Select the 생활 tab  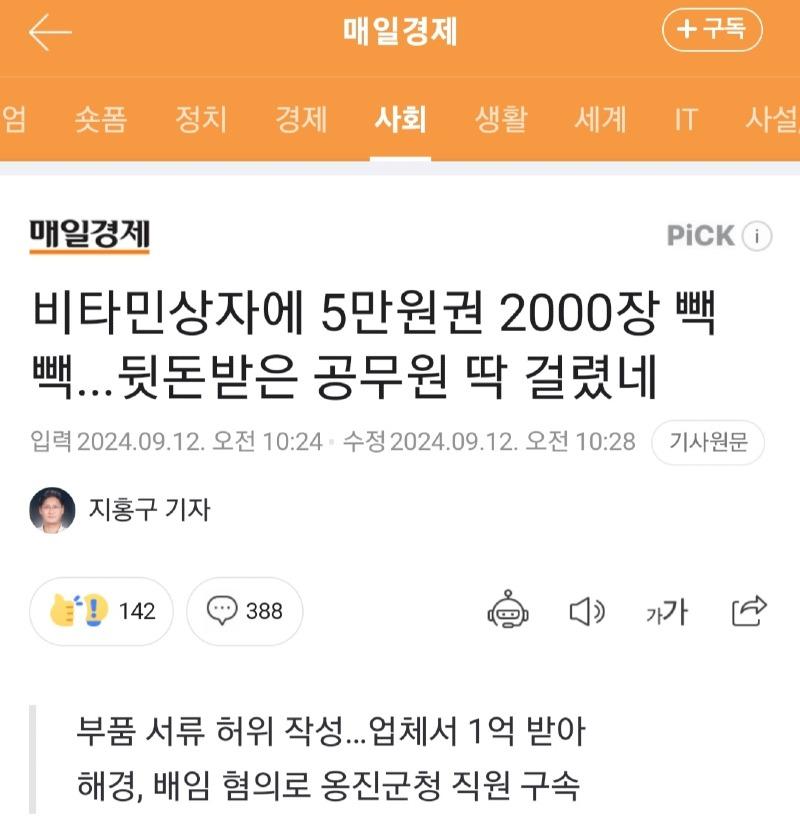pos(500,121)
